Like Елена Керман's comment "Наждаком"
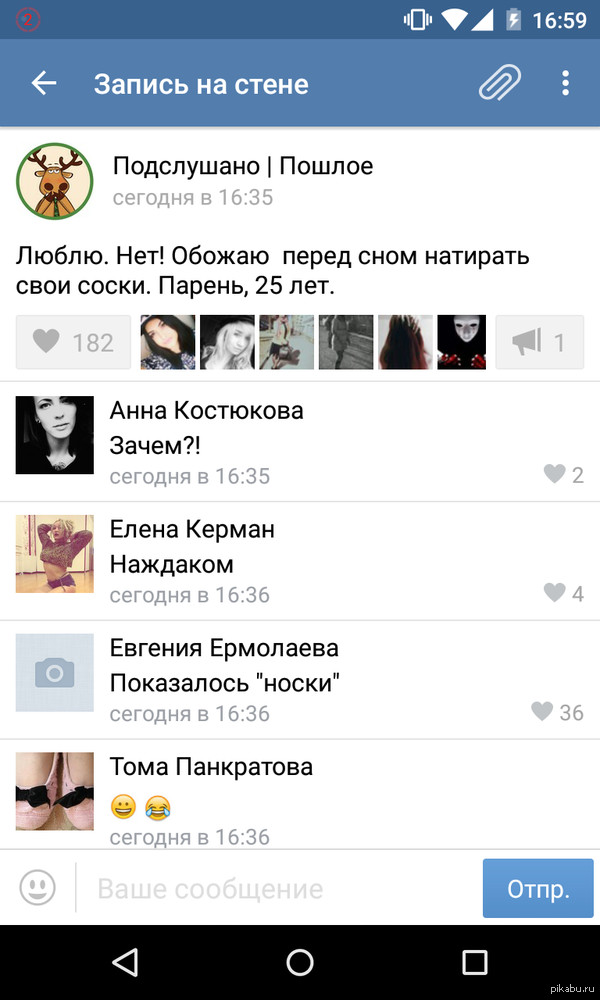This screenshot has width=600, height=1000. pyautogui.click(x=563, y=593)
